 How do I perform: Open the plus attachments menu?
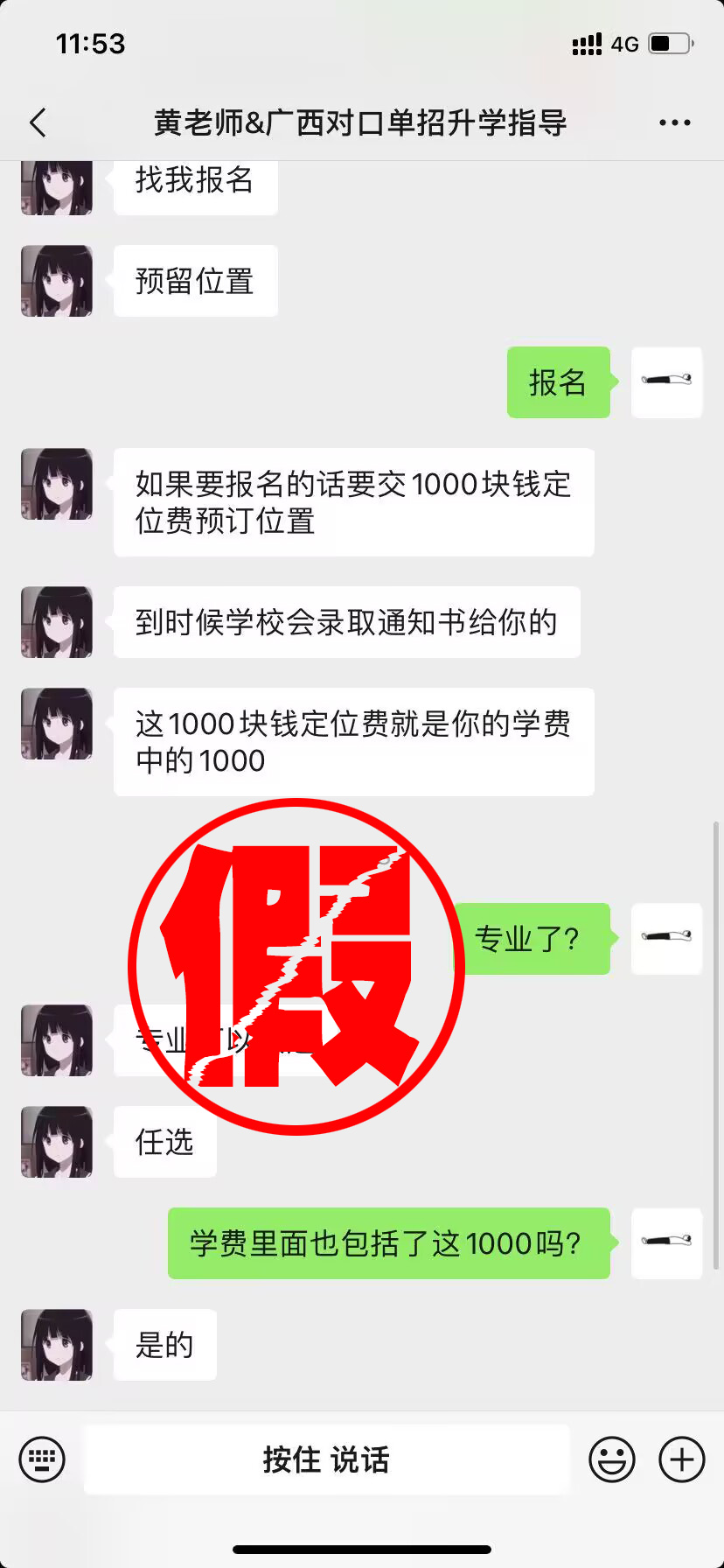point(681,1459)
